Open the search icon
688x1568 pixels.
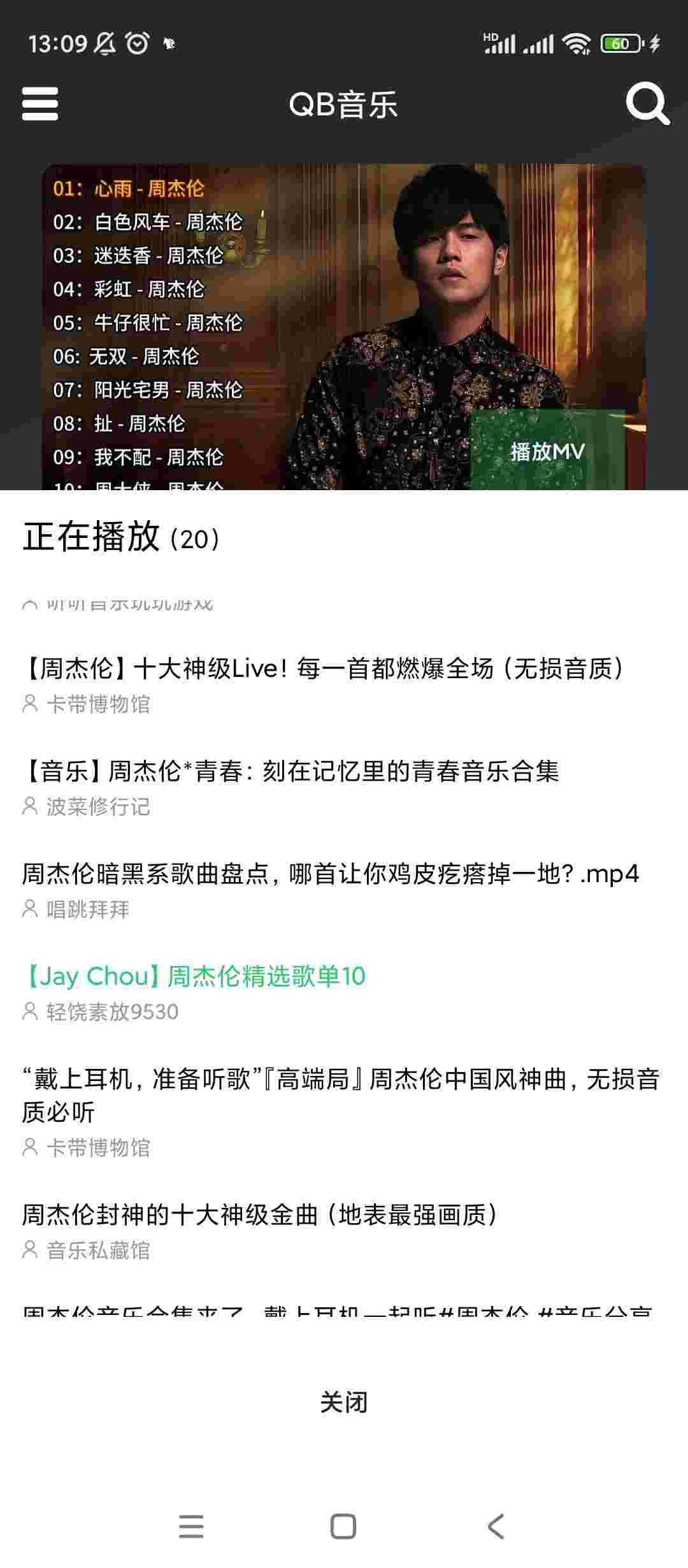point(647,104)
